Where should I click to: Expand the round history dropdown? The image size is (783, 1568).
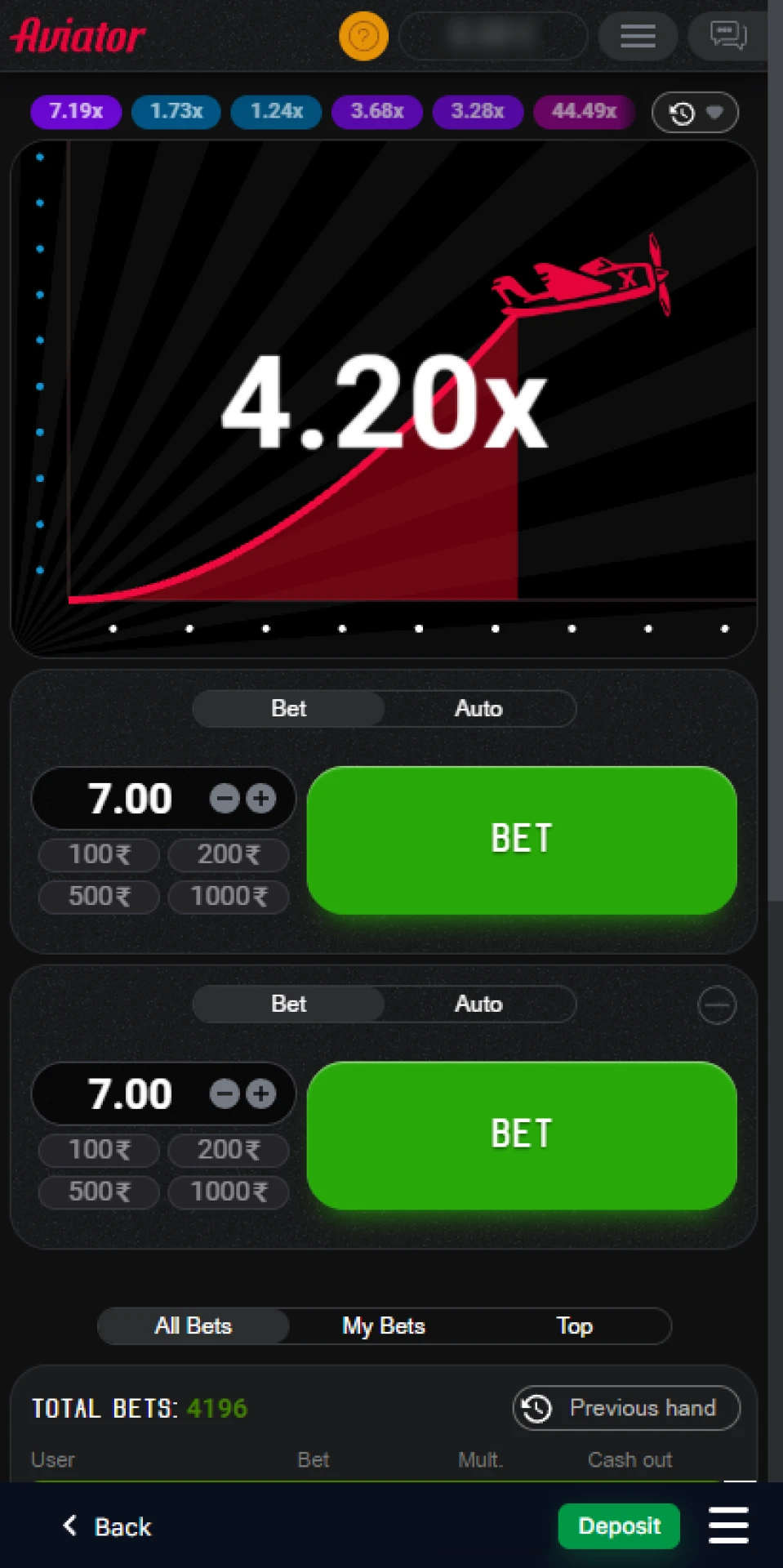point(695,113)
